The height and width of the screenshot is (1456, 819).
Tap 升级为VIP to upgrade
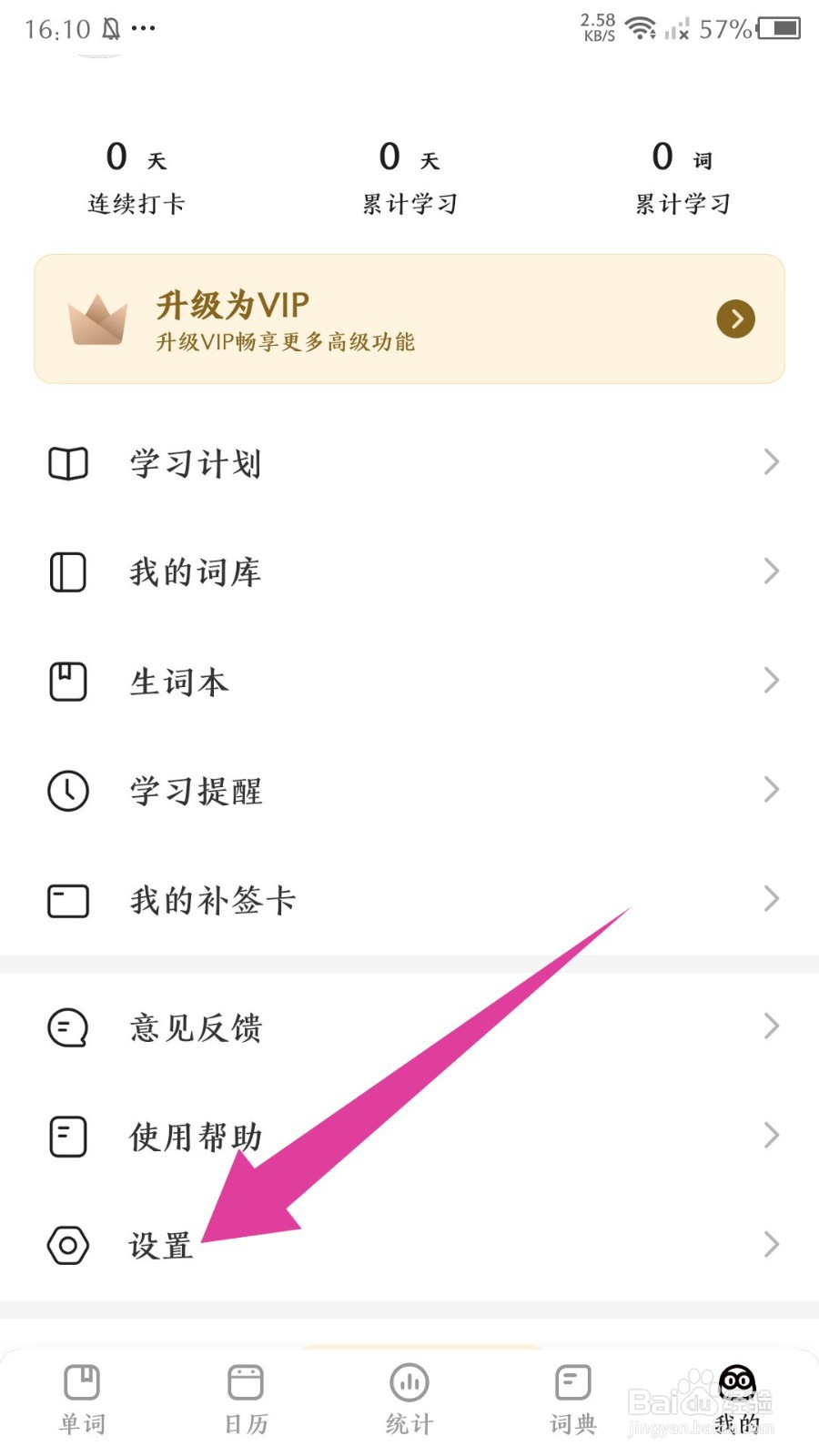233,302
